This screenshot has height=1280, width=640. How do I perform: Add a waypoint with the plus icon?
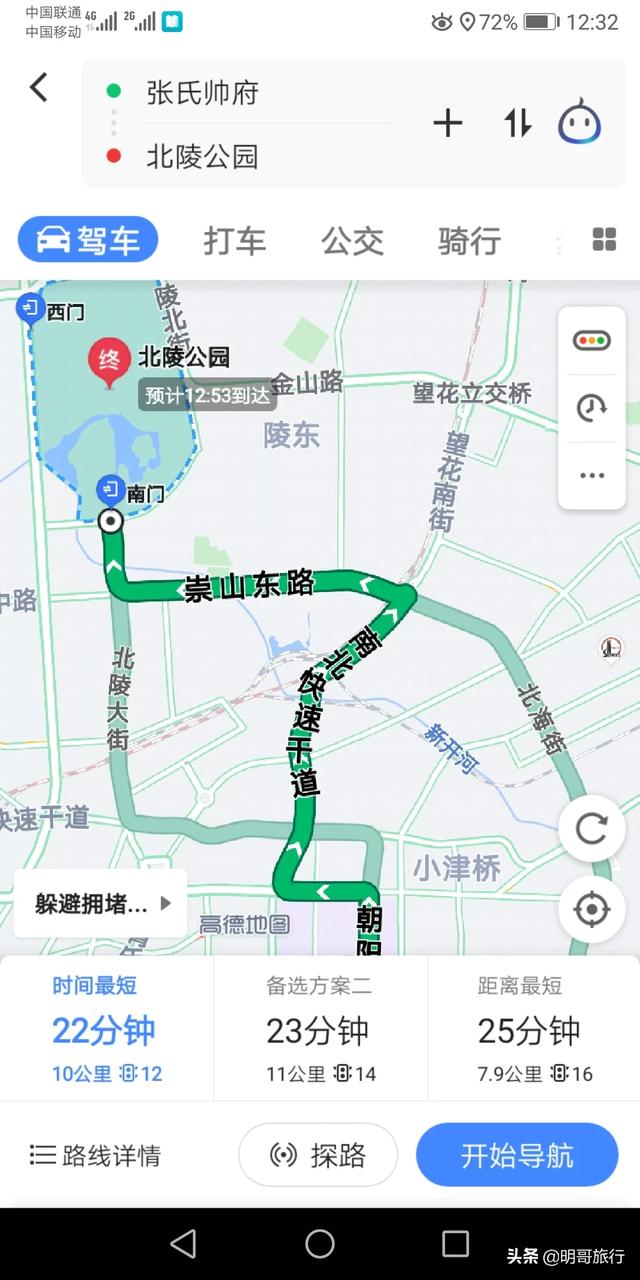coord(447,123)
